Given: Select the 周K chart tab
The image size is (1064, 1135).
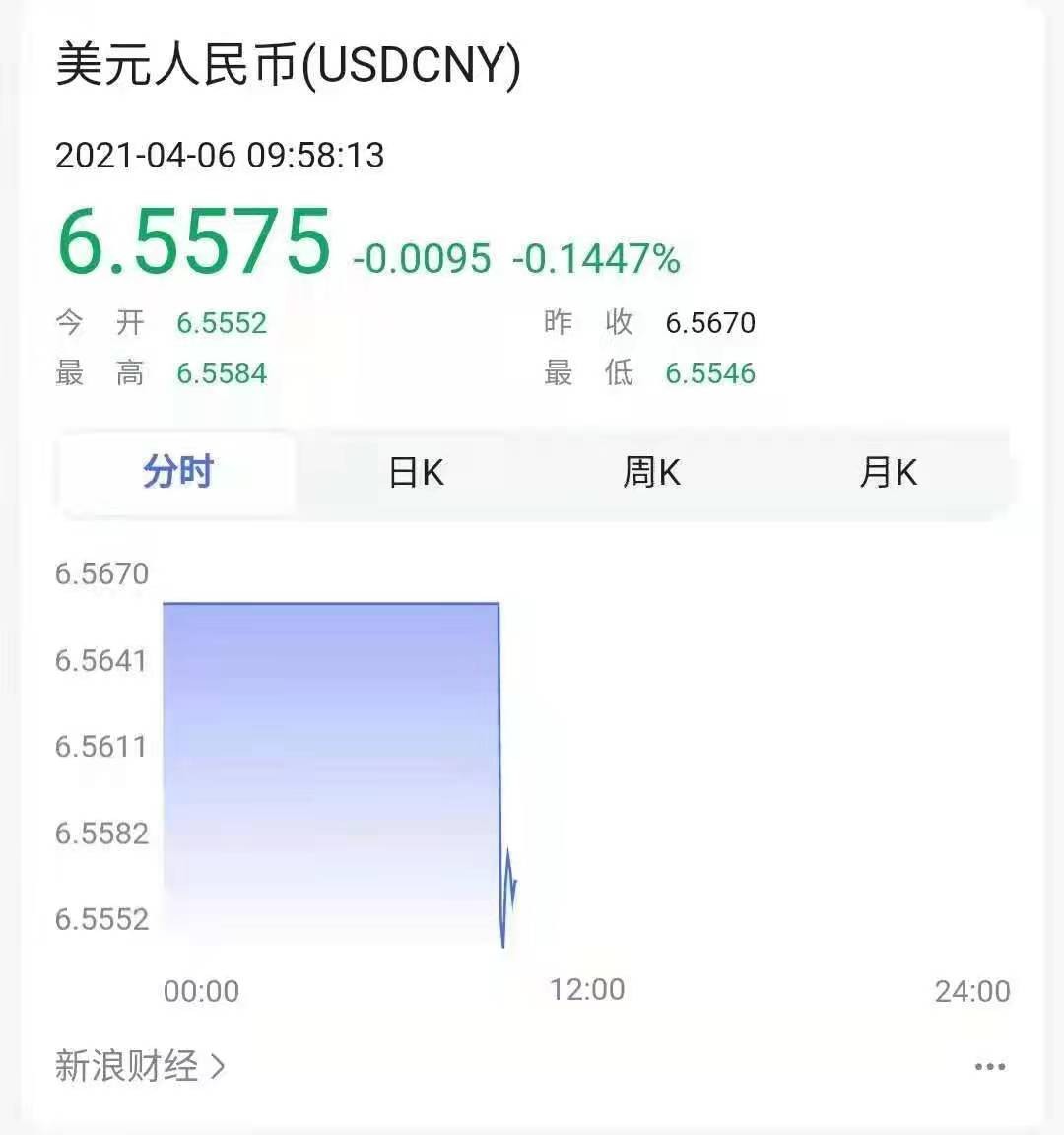Looking at the screenshot, I should 651,473.
